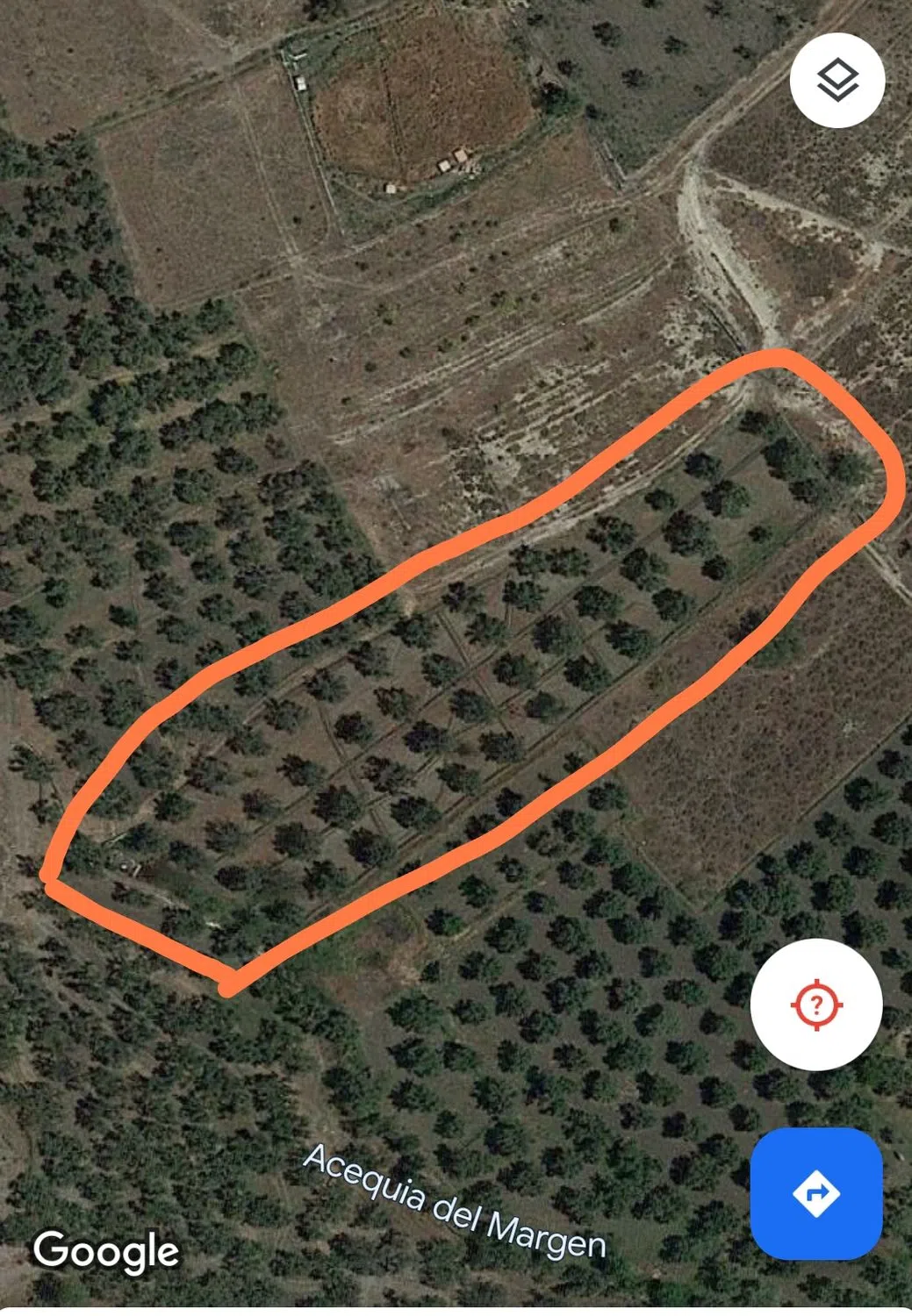The image size is (912, 1316).
Task: Open the map layers selector
Action: [x=837, y=81]
